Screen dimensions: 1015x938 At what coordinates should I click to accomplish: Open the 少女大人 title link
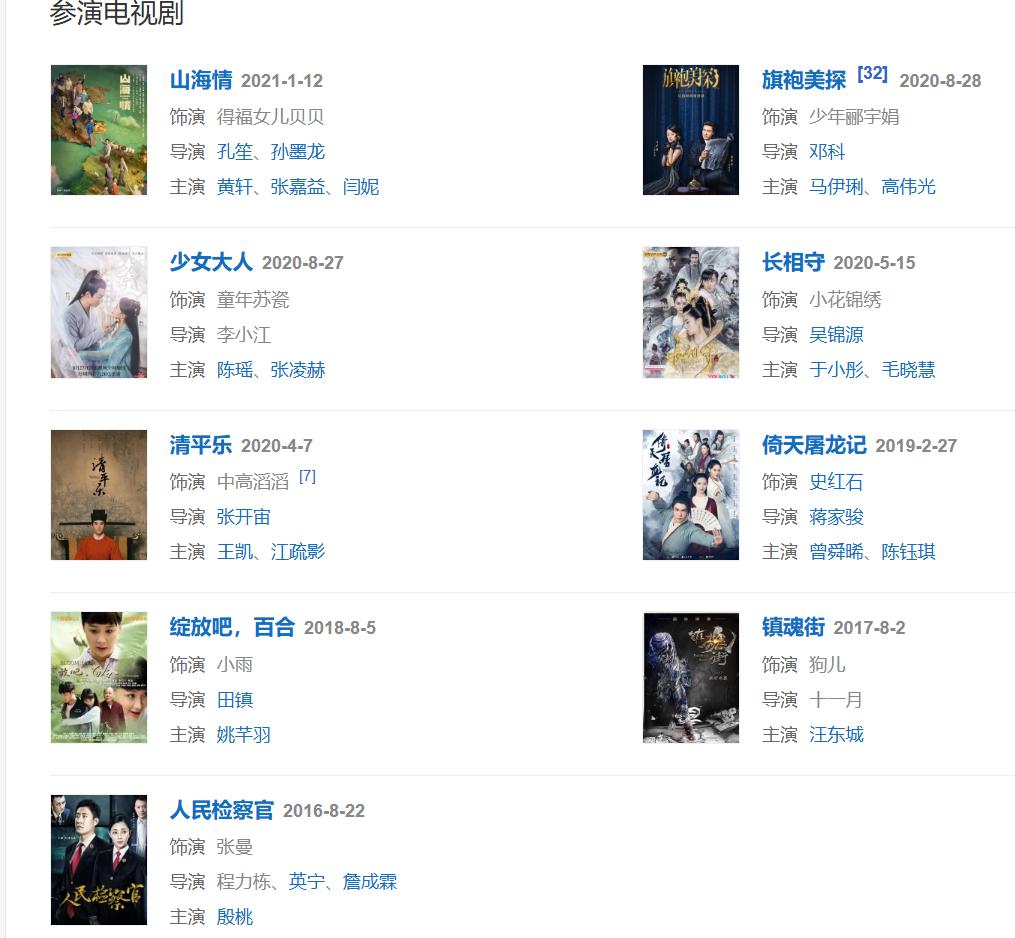[211, 262]
